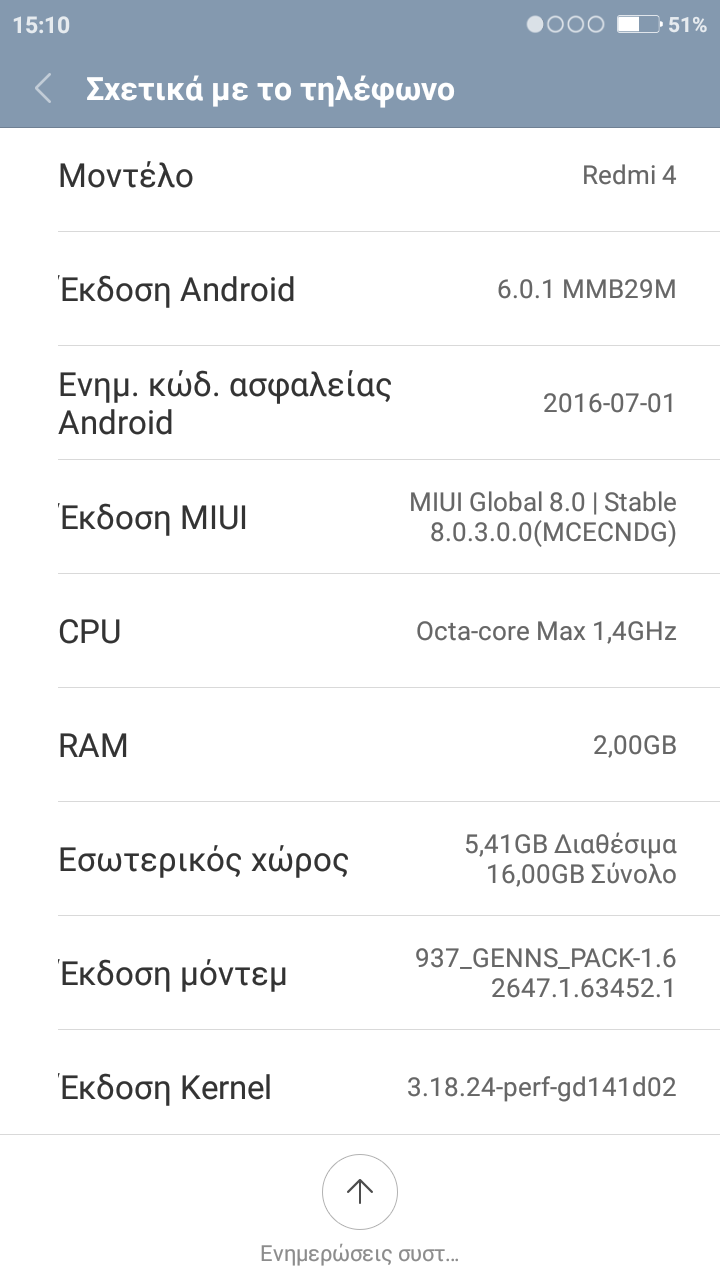Open Ενημ. κώδ. ασφαλείας Android row
The width and height of the screenshot is (720, 1280).
[x=360, y=403]
